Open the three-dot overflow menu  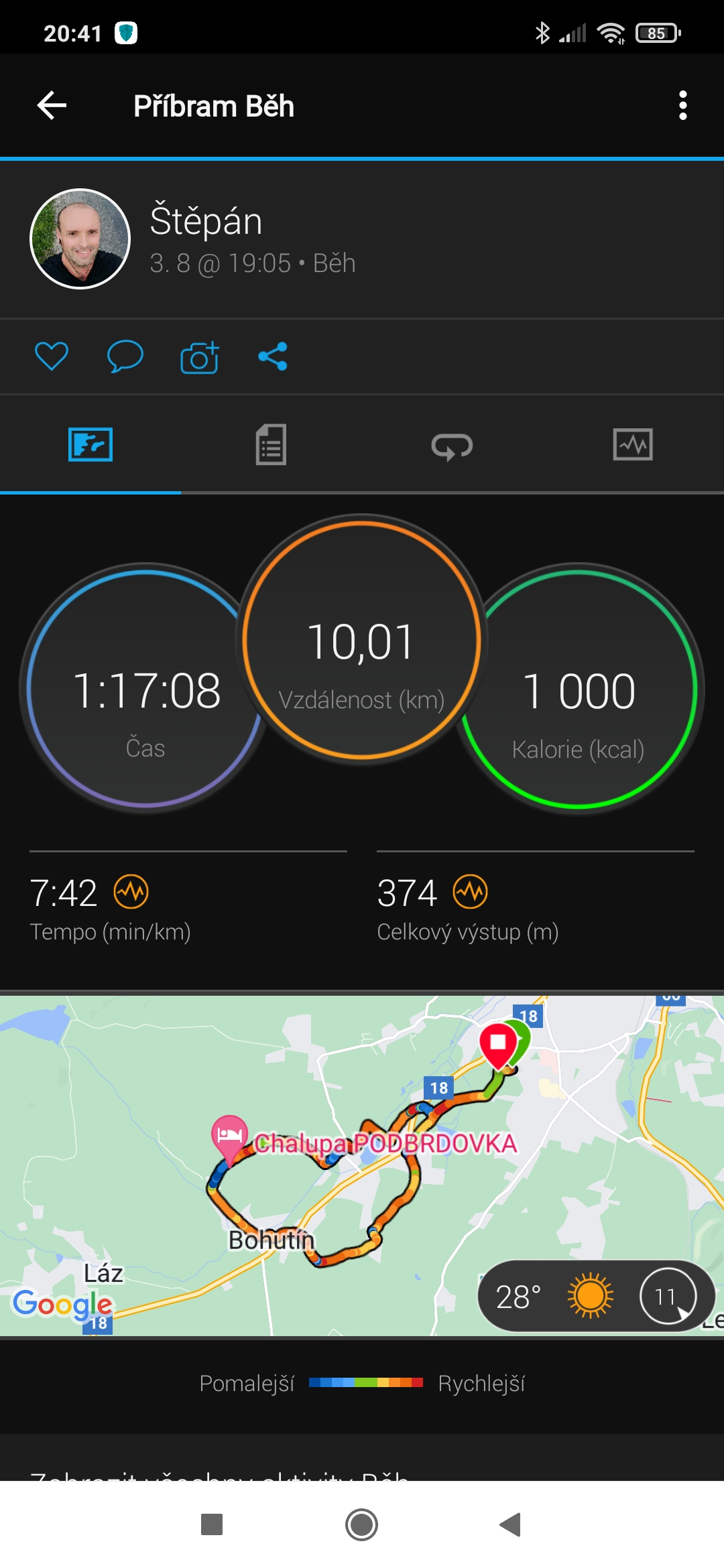[x=682, y=106]
